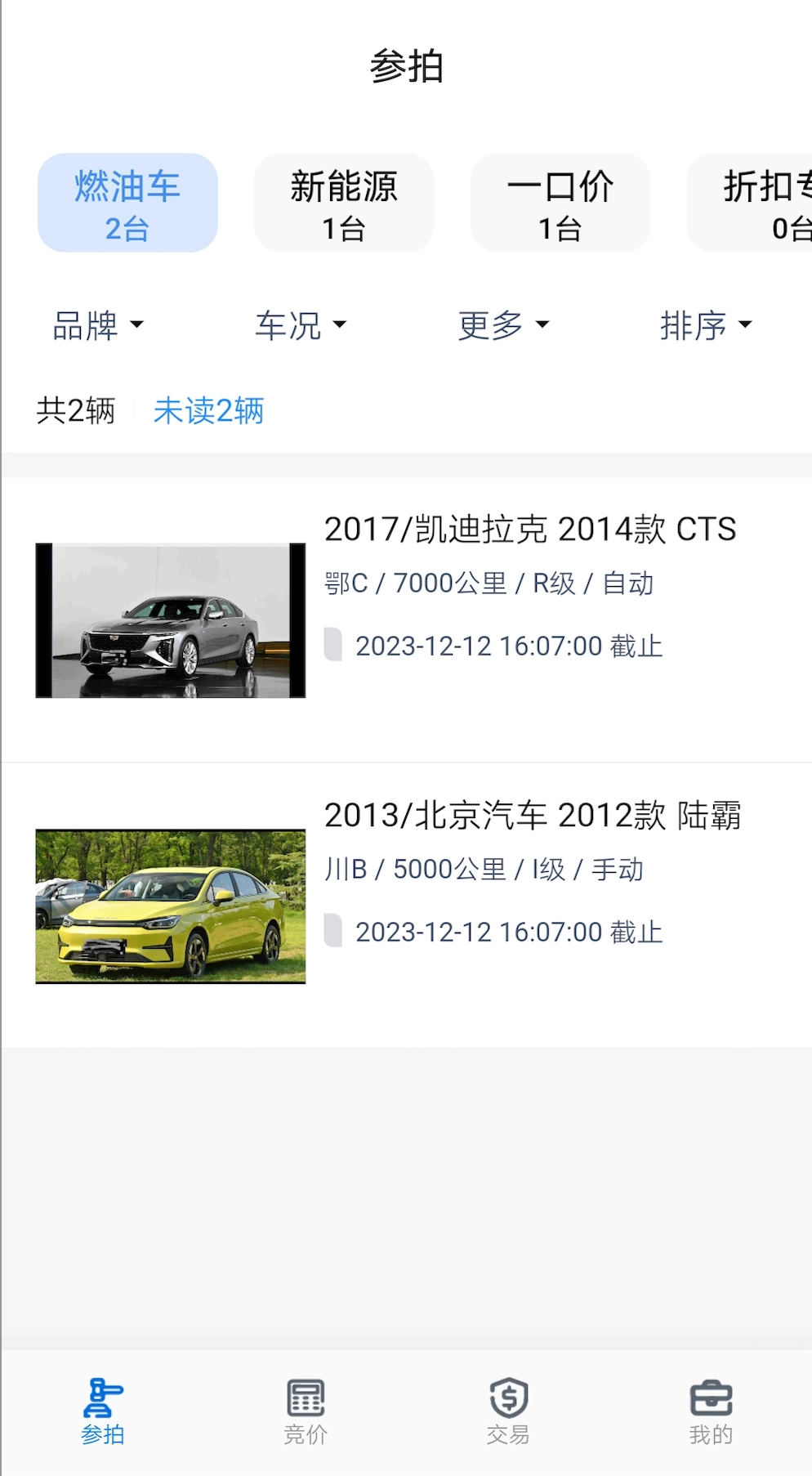Click the deadline clock icon beside CTS auction time
Viewport: 812px width, 1476px height.
333,646
